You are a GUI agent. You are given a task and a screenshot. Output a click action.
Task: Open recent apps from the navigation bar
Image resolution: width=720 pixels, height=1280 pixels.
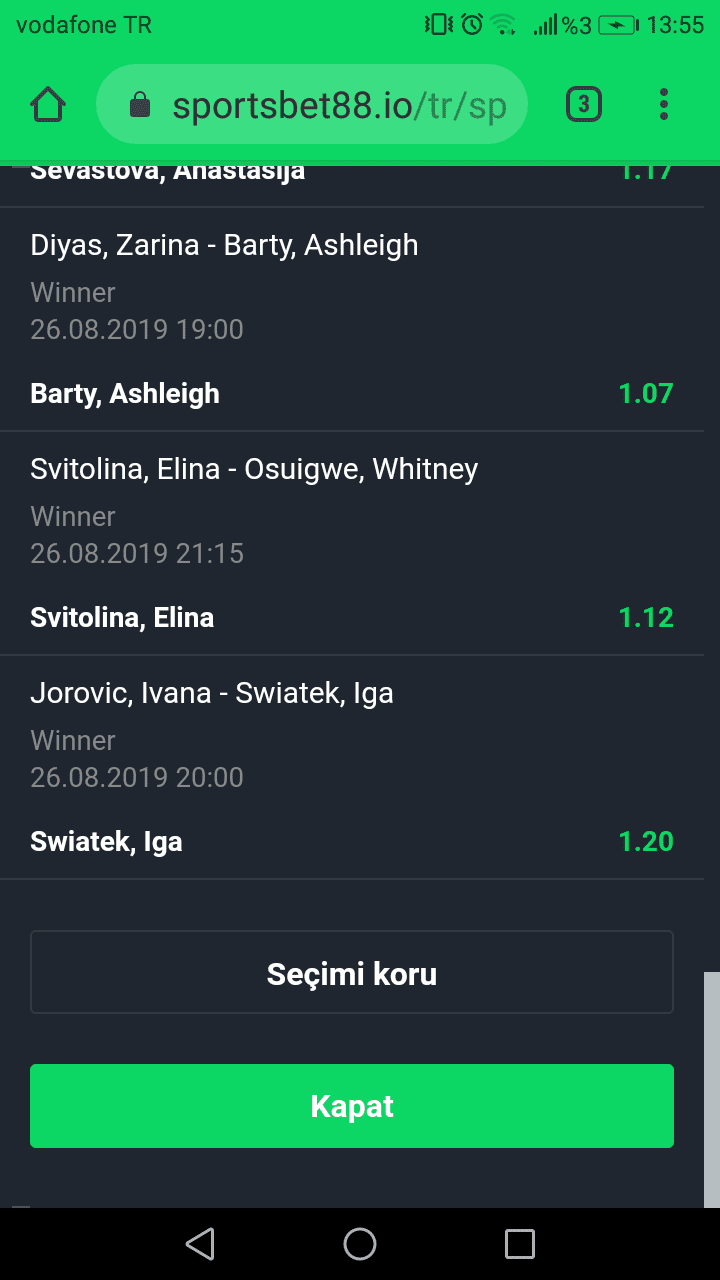[x=520, y=1244]
